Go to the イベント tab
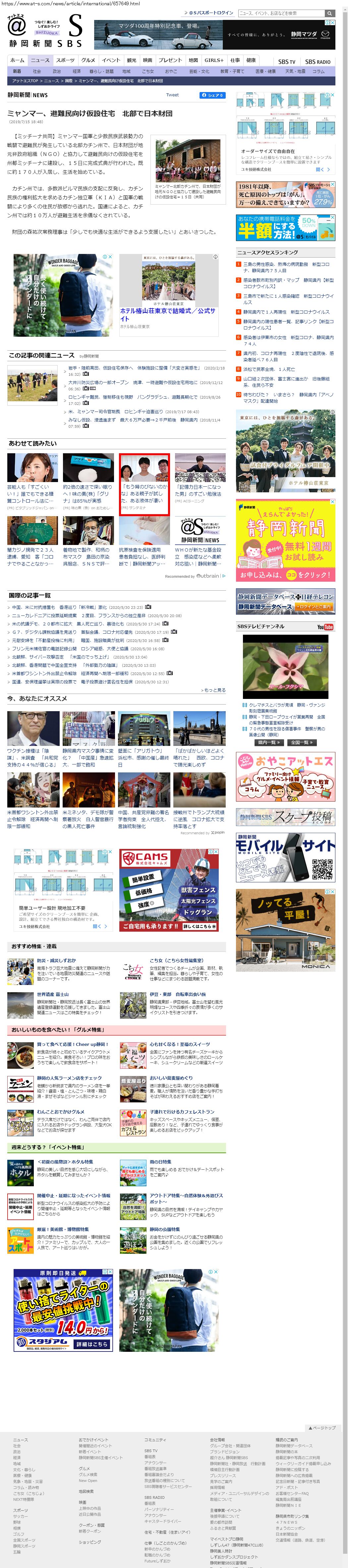Screen dimensions: 348x1568 pos(111,60)
